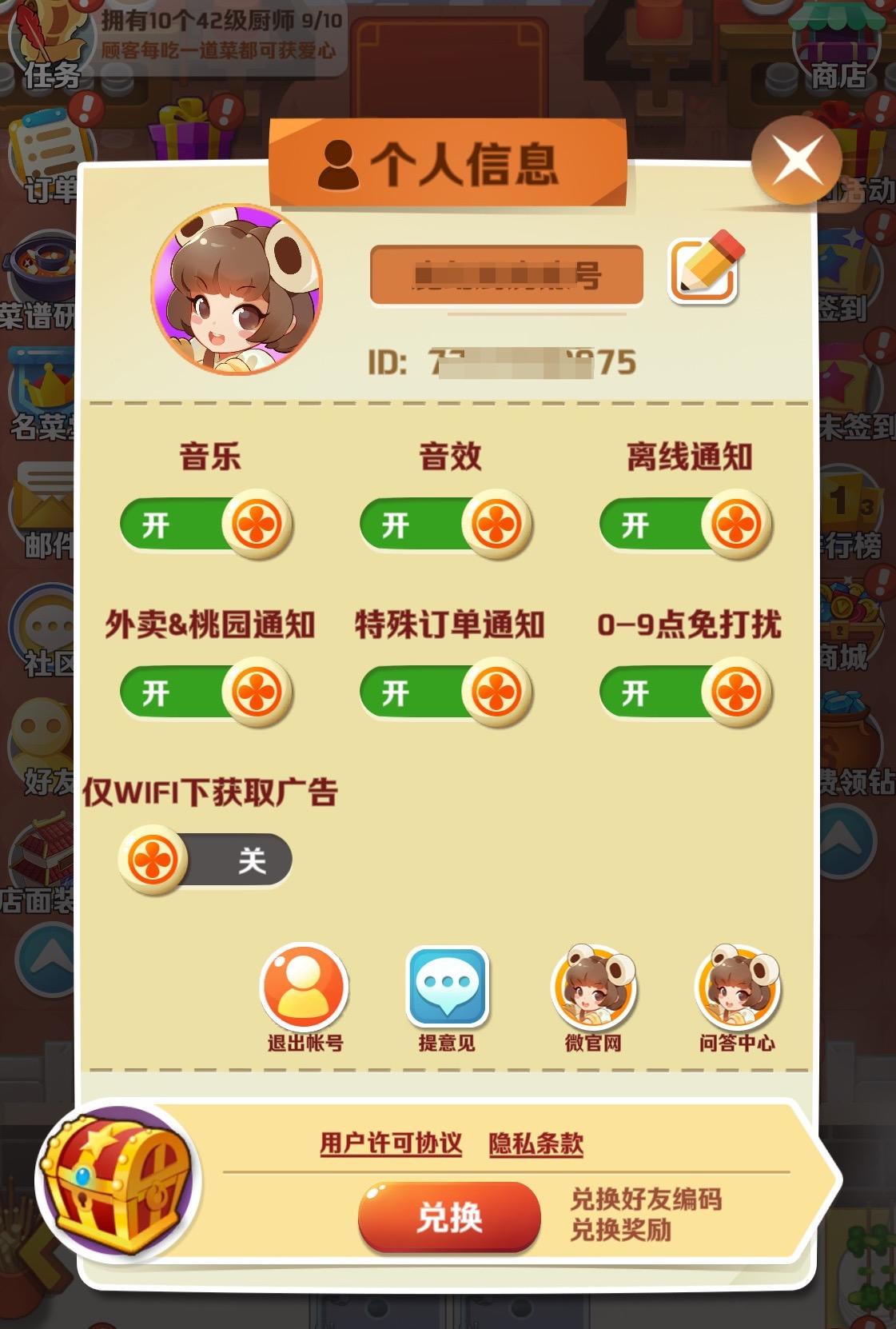Open 问答中心 help center
Screen dimensions: 896x1329
(737, 997)
